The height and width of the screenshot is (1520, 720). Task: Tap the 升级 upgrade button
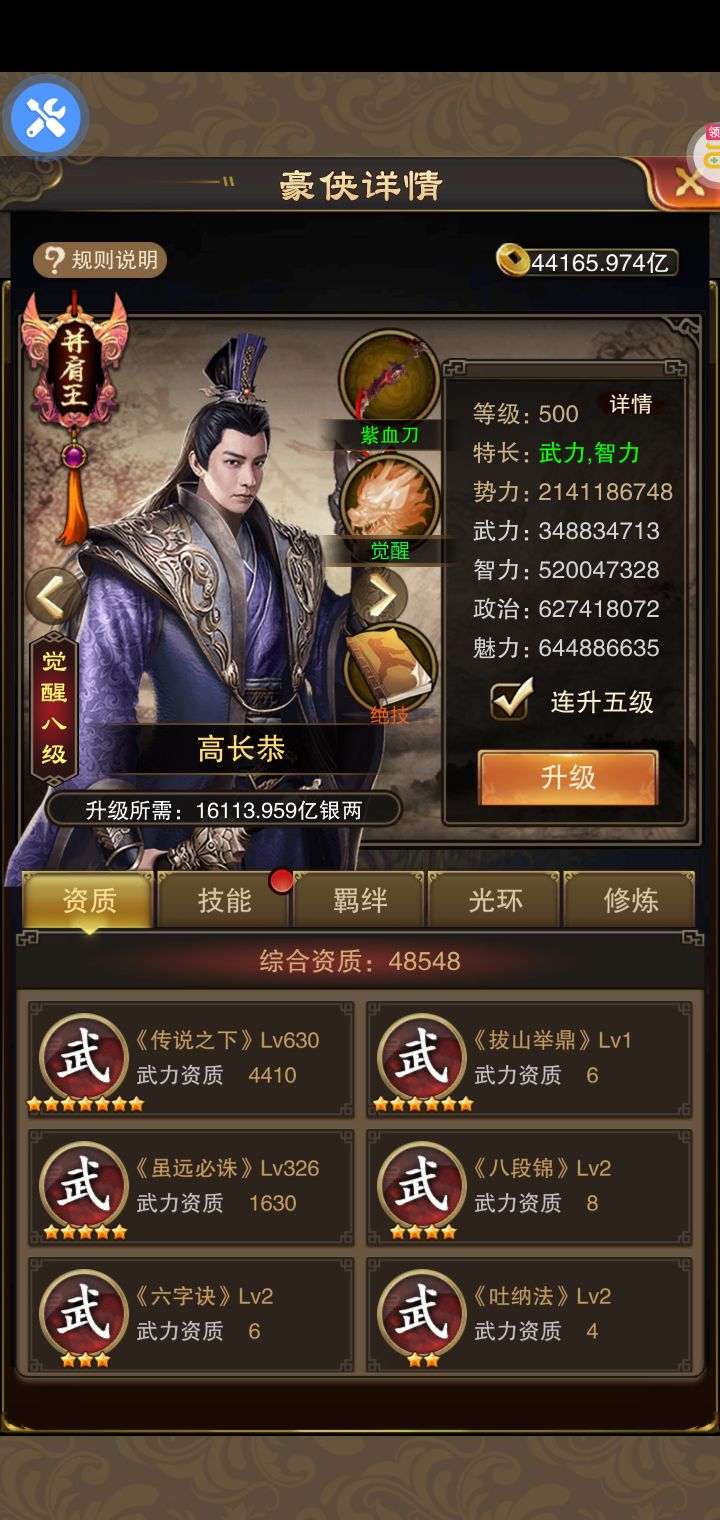pos(568,777)
